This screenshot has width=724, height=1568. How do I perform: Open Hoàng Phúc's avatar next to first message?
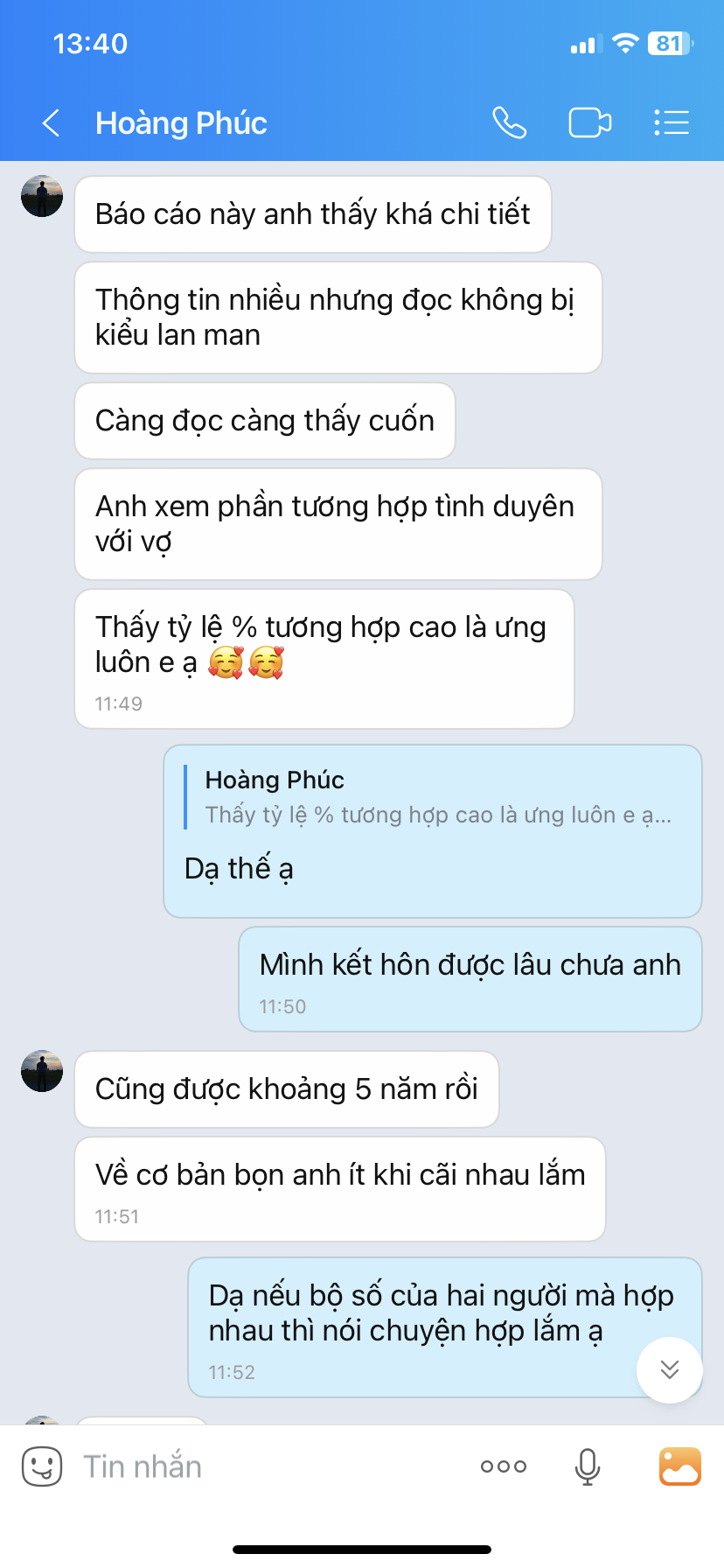[42, 196]
